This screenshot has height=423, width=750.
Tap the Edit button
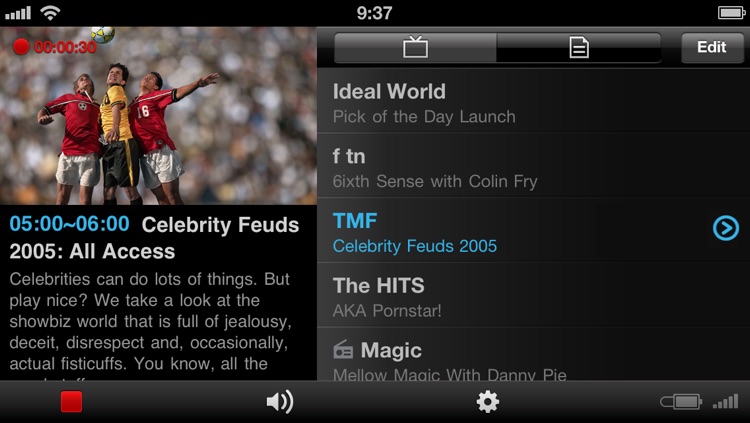pyautogui.click(x=711, y=48)
